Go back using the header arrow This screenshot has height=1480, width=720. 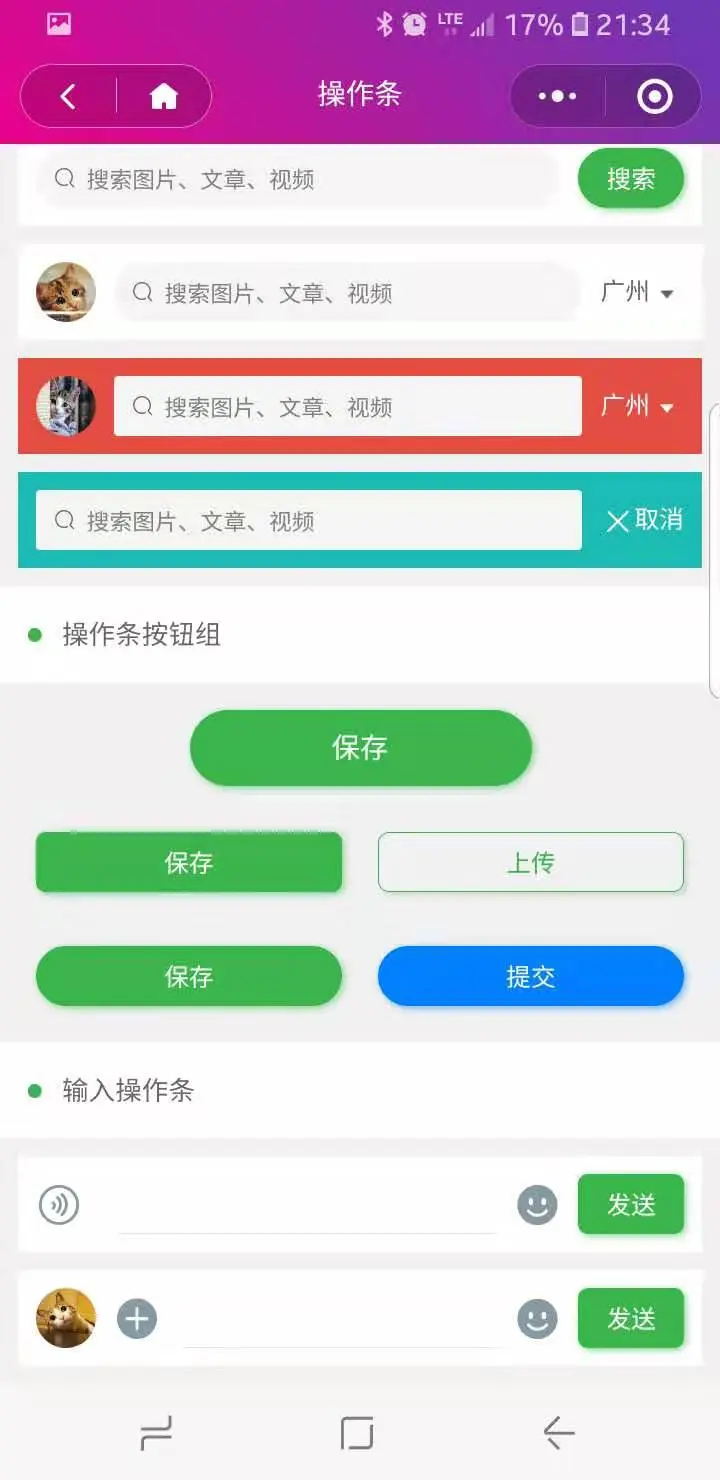pyautogui.click(x=68, y=96)
